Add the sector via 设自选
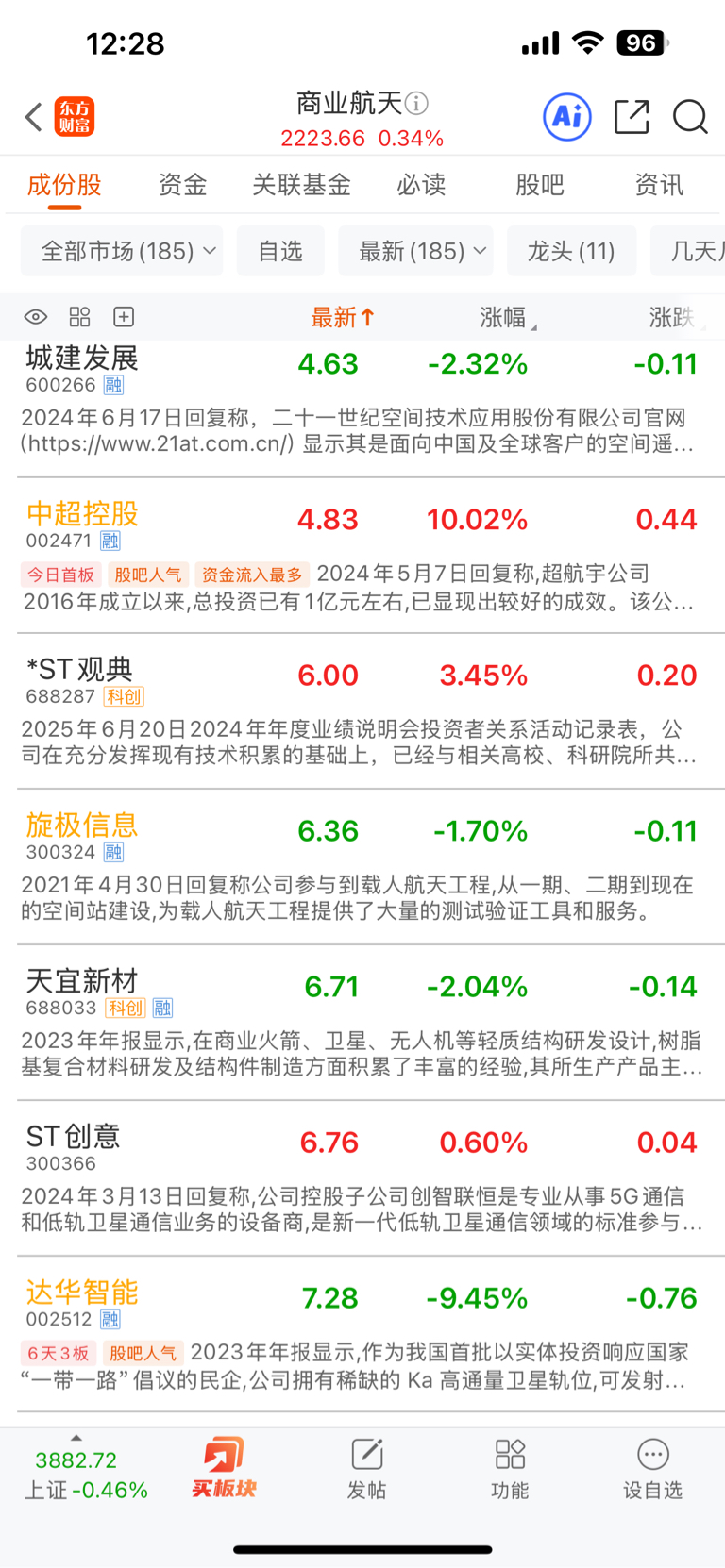 point(652,1469)
